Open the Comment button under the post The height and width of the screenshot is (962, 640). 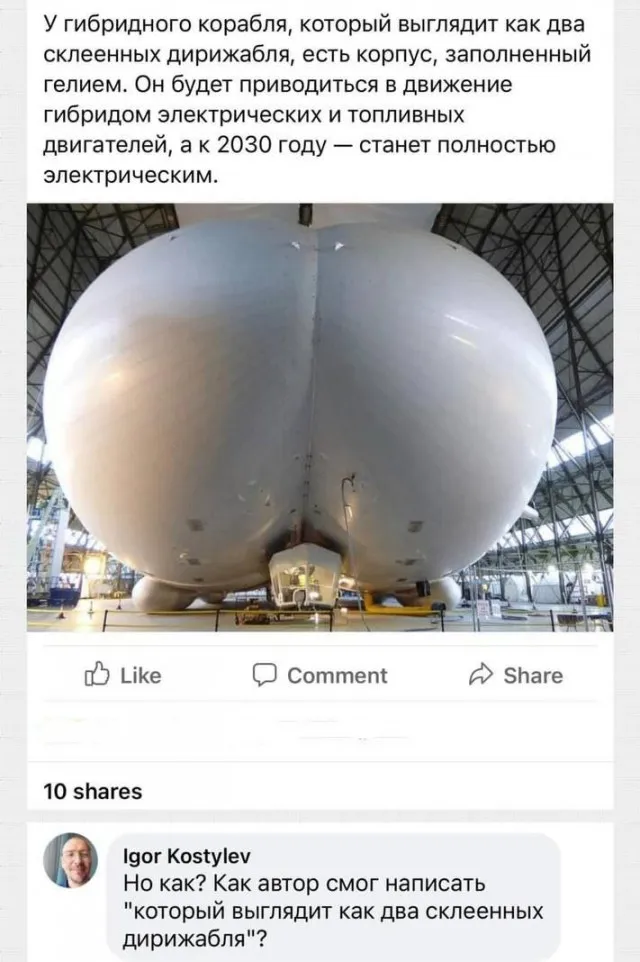tap(320, 676)
